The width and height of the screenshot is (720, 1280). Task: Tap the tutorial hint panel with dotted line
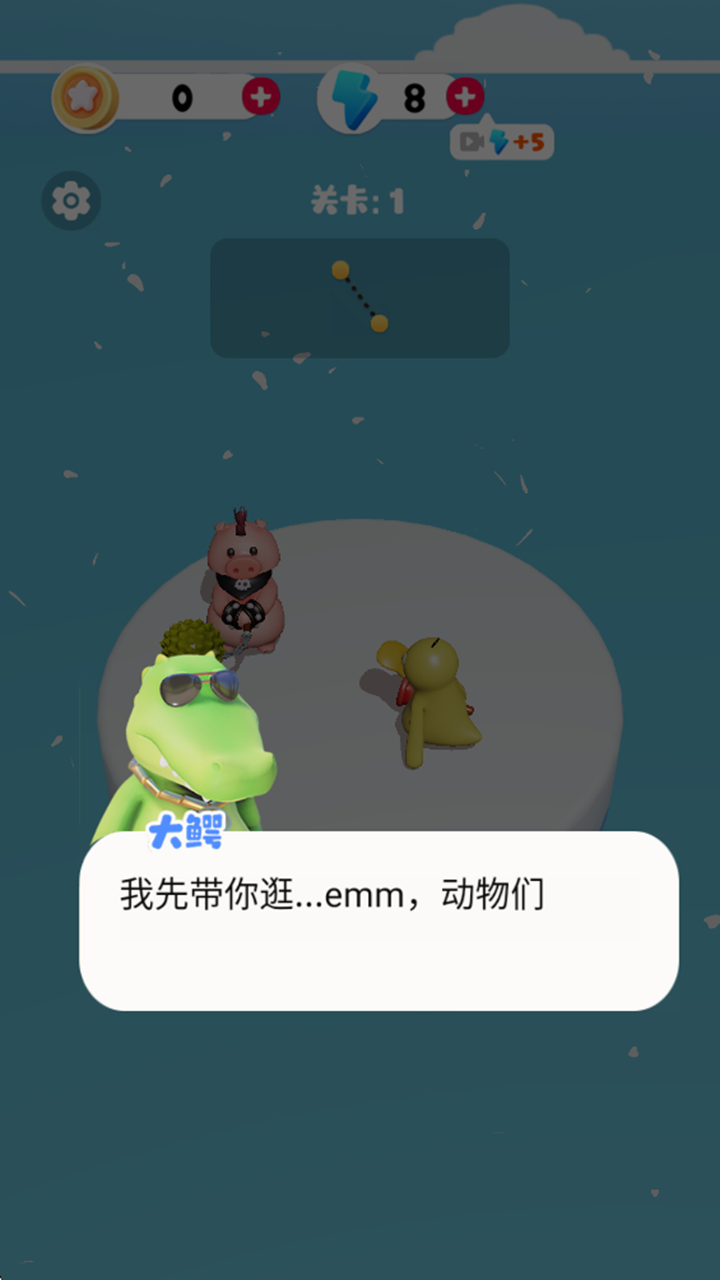[358, 298]
